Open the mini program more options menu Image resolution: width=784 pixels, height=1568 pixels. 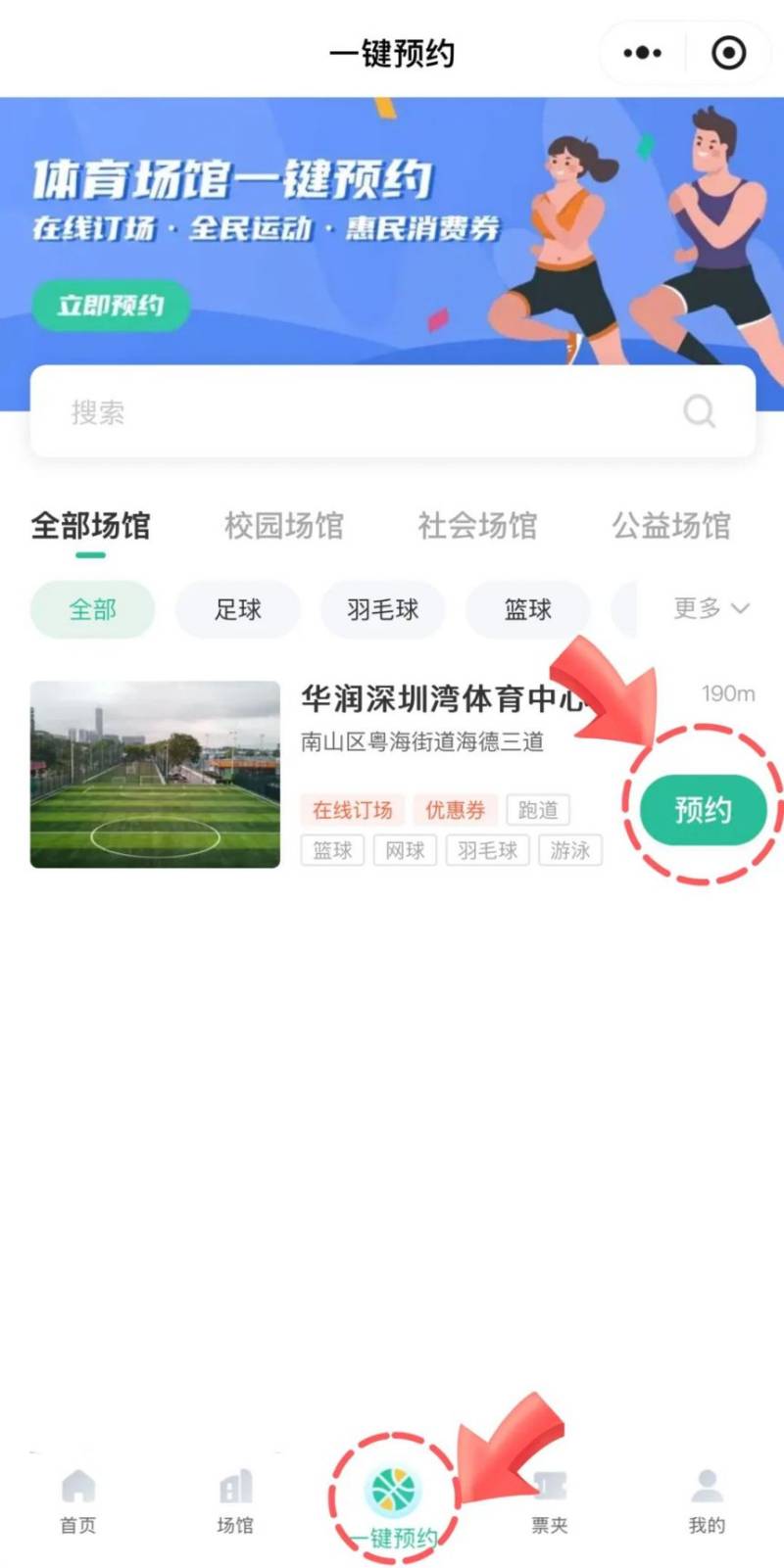(x=642, y=53)
